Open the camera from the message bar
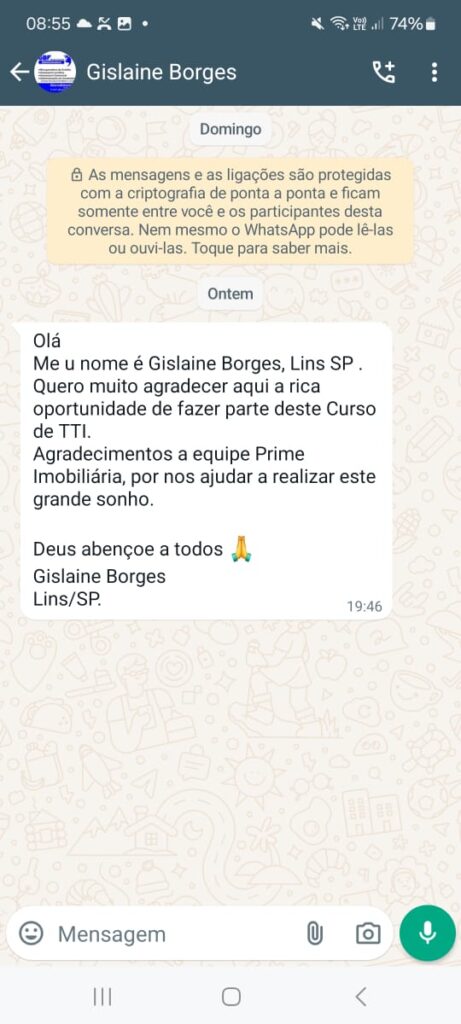 click(368, 934)
